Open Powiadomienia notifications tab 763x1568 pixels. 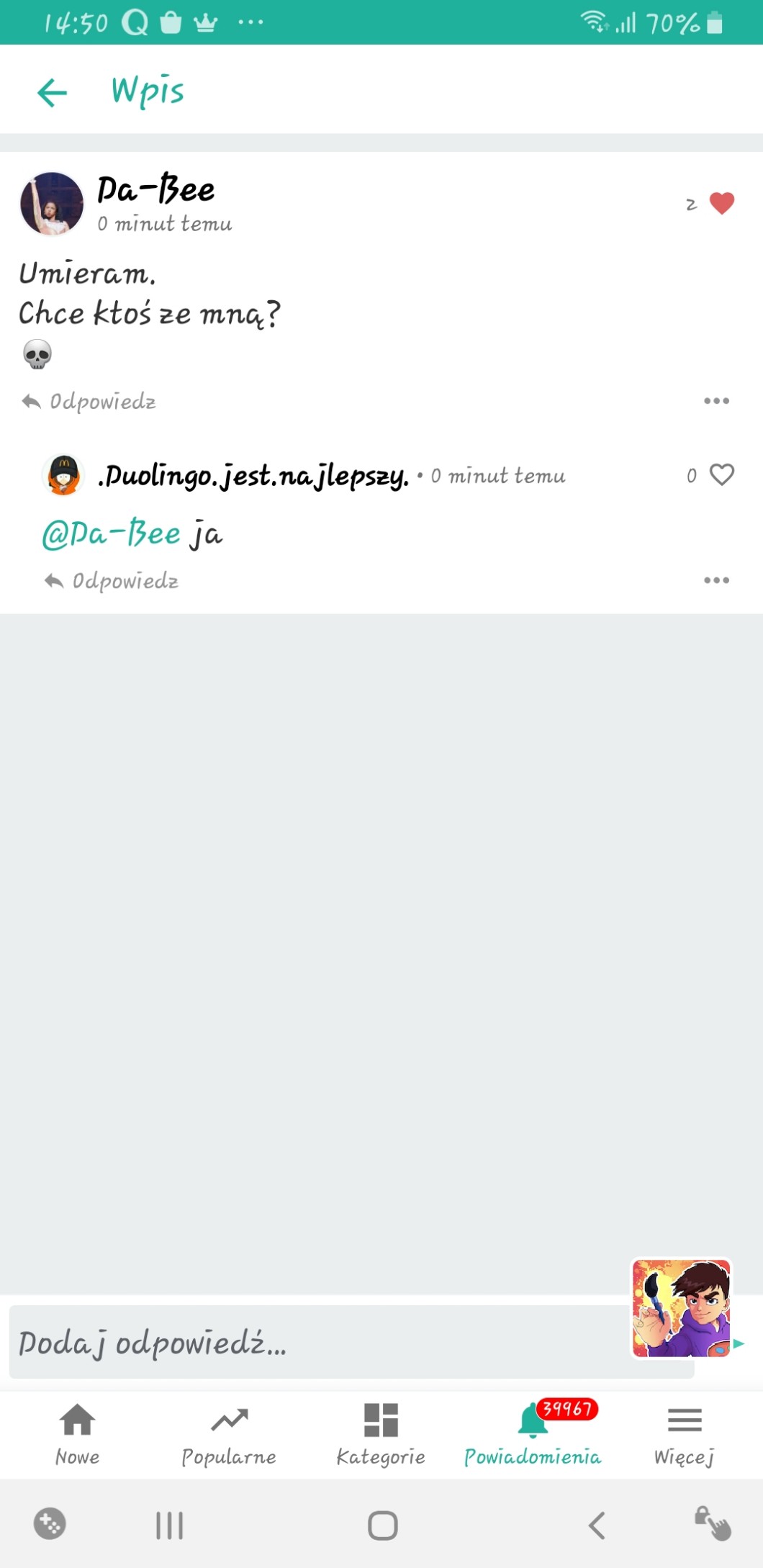[533, 1434]
